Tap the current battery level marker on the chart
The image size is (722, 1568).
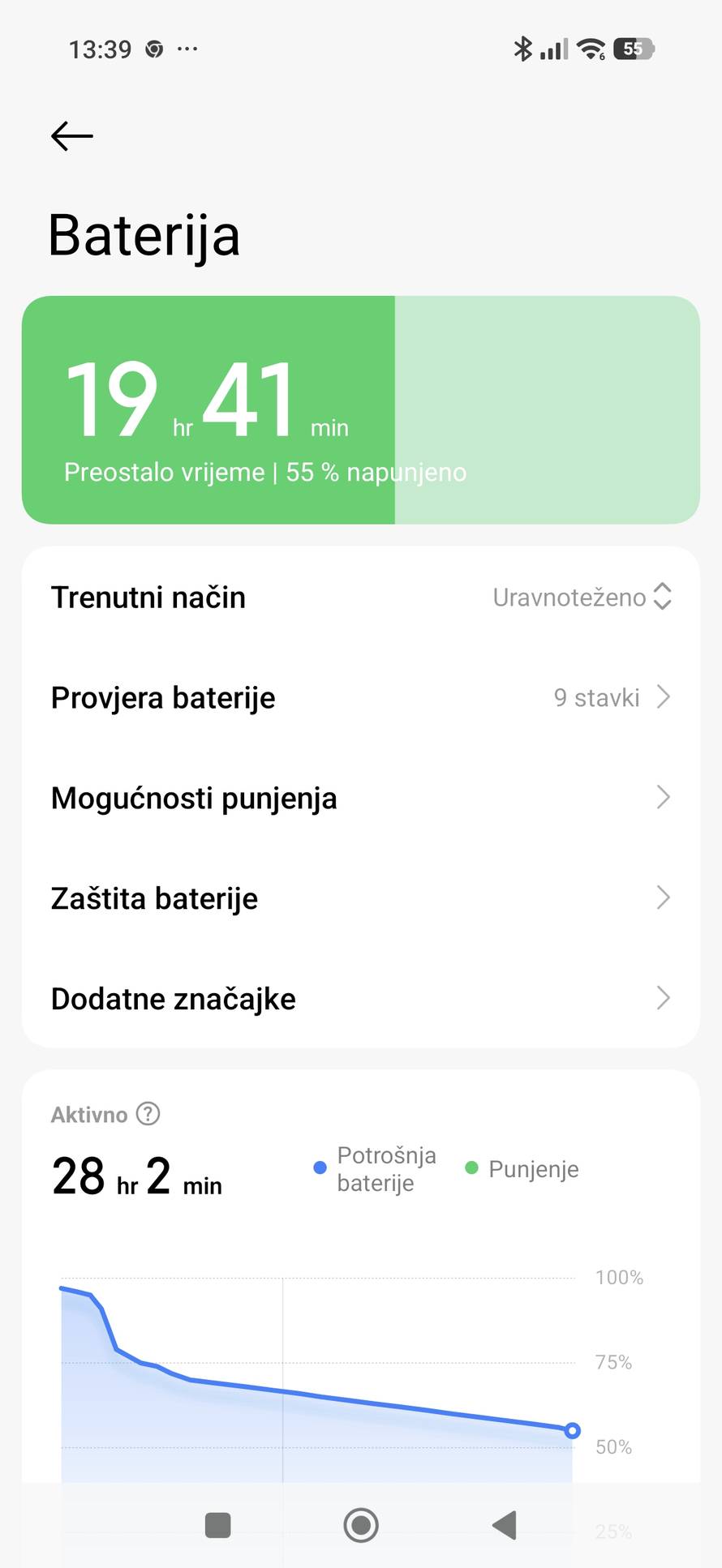(x=573, y=1431)
